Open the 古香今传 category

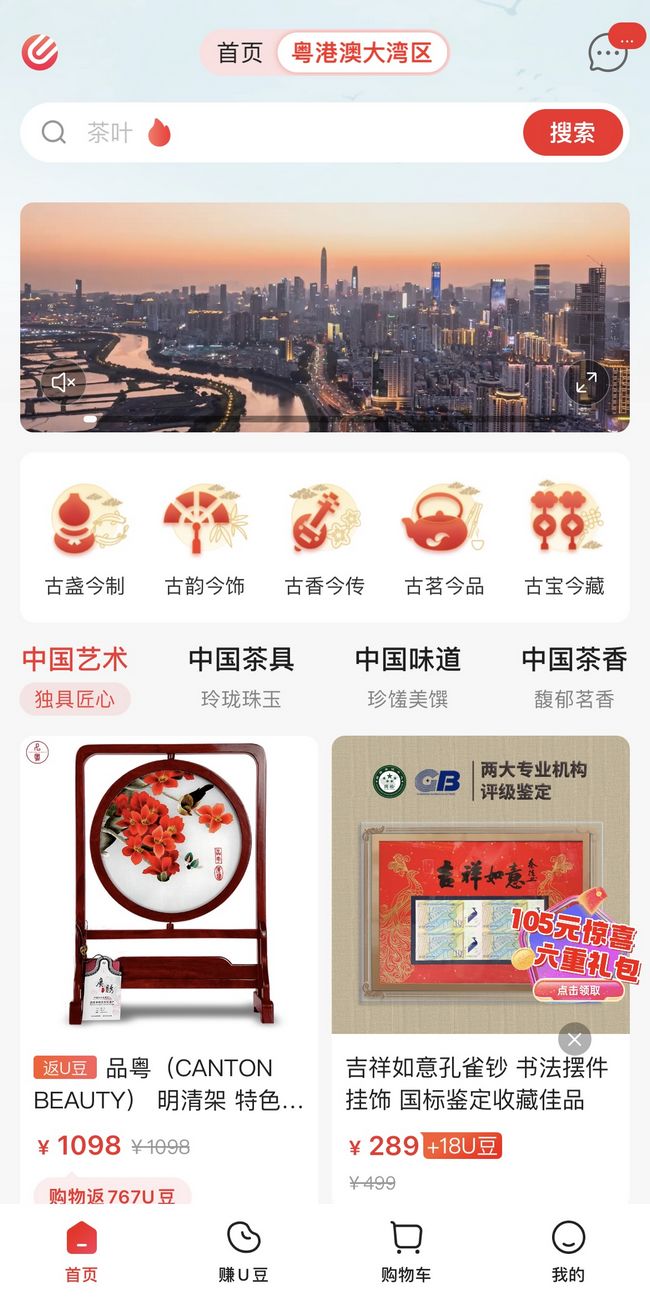pyautogui.click(x=325, y=540)
